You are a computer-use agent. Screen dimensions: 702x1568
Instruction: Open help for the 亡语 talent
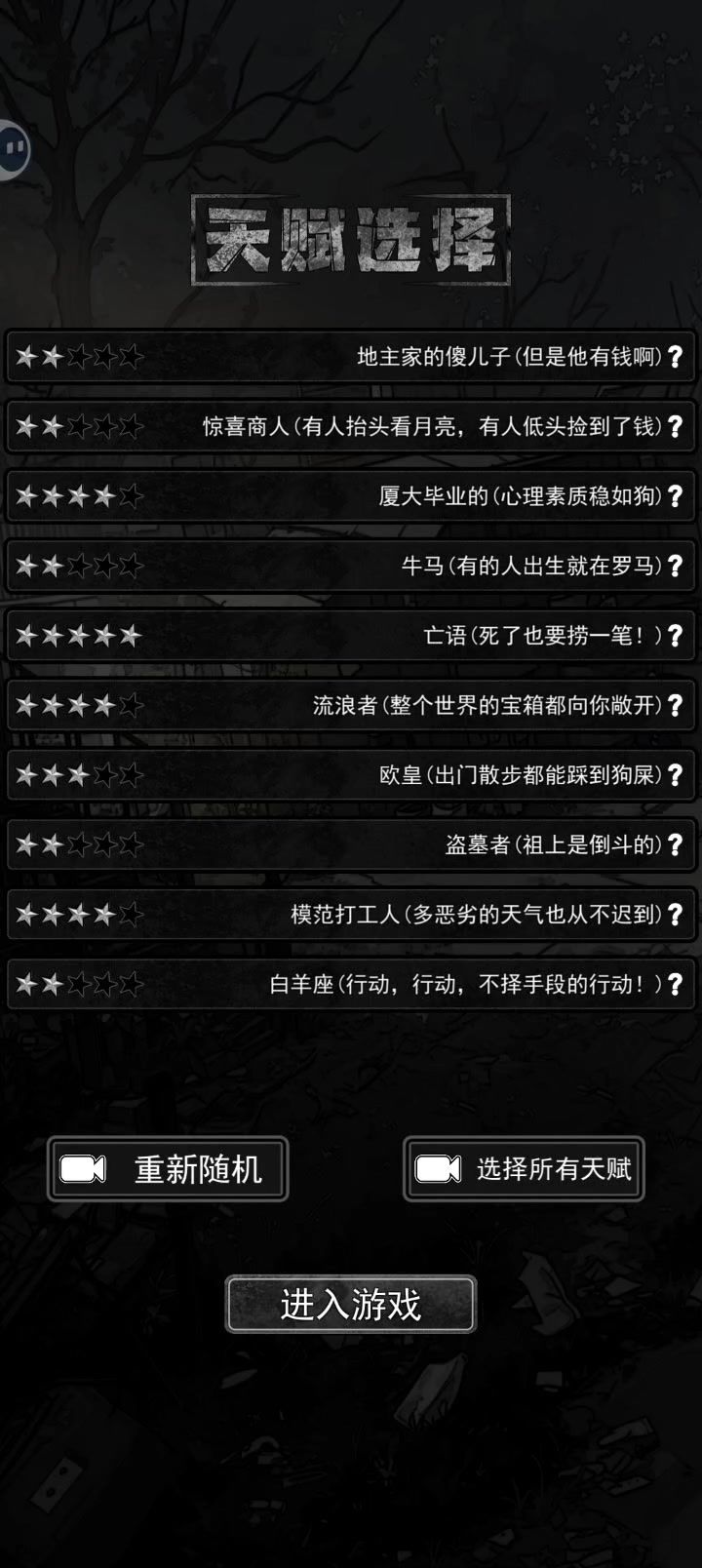coord(676,636)
